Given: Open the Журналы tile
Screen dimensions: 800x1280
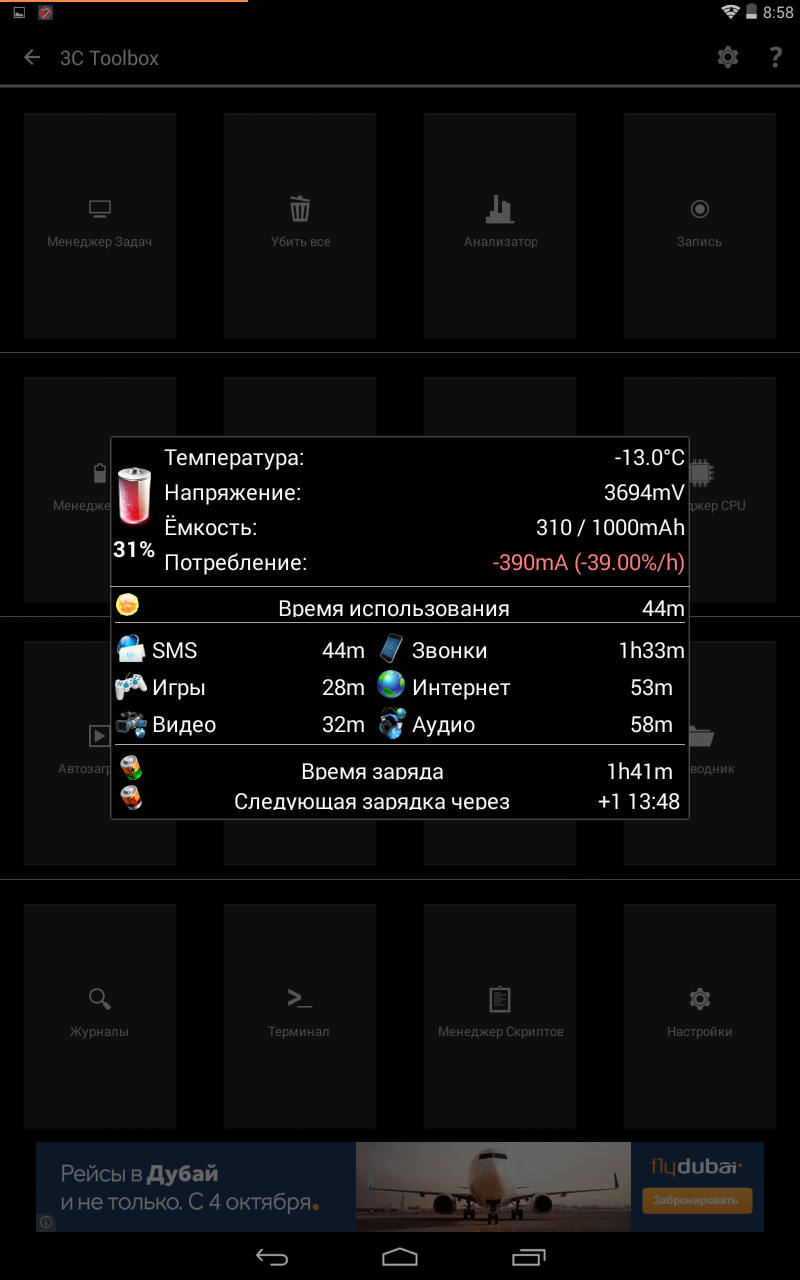Looking at the screenshot, I should [x=100, y=1015].
